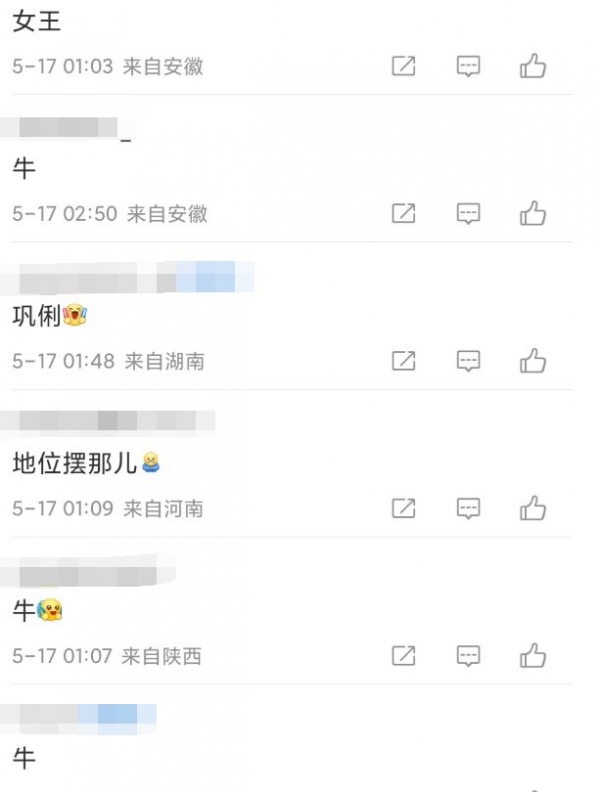
Task: Reply to the 02:50 牛 comment
Action: [468, 213]
